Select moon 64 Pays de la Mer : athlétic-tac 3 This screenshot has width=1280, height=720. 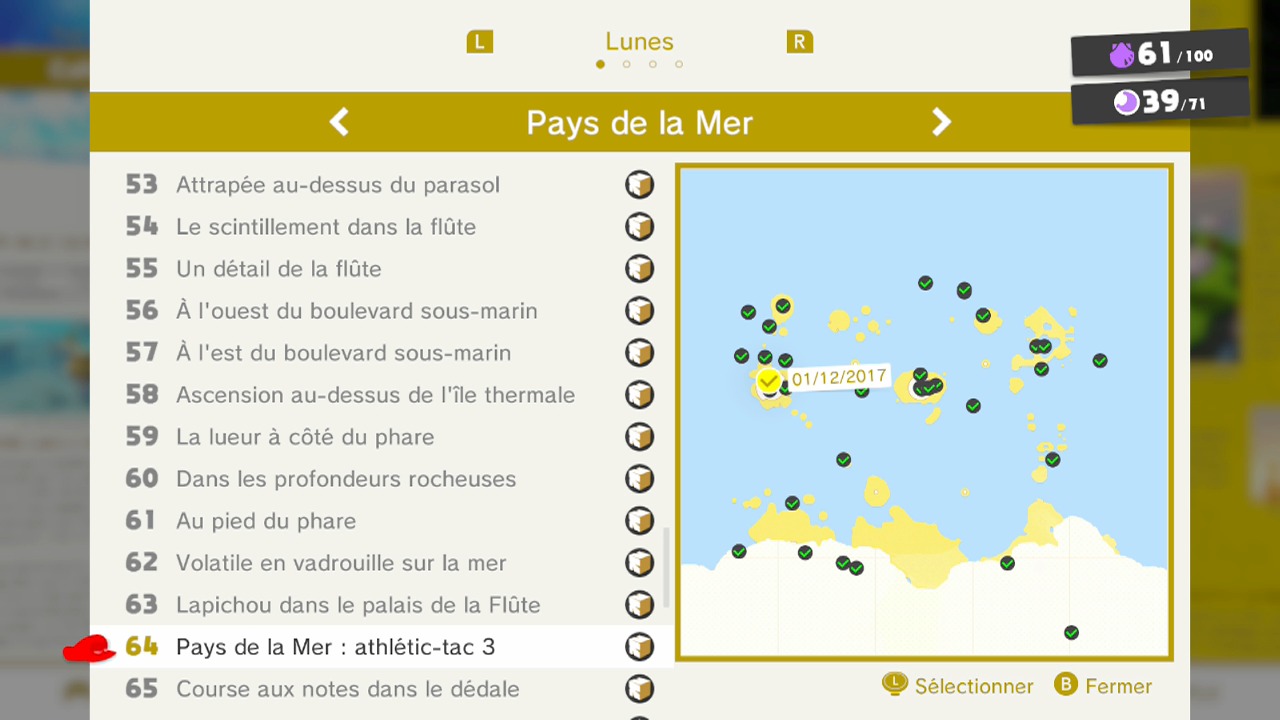335,647
